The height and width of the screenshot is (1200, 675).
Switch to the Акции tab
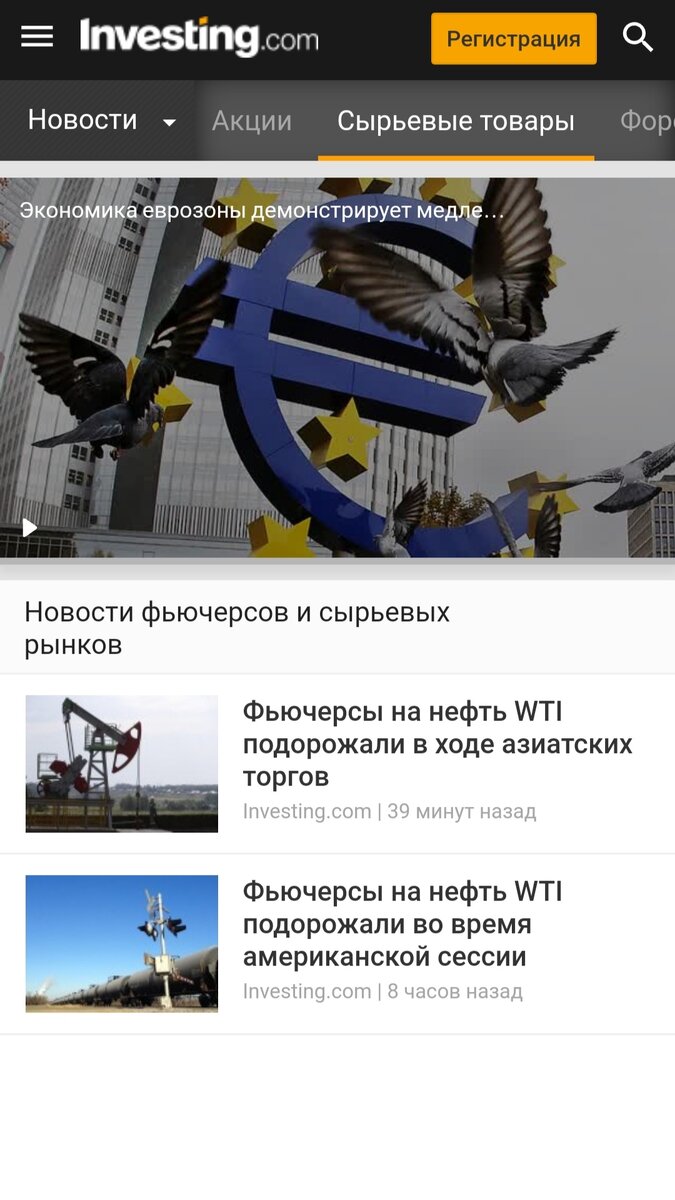click(252, 121)
